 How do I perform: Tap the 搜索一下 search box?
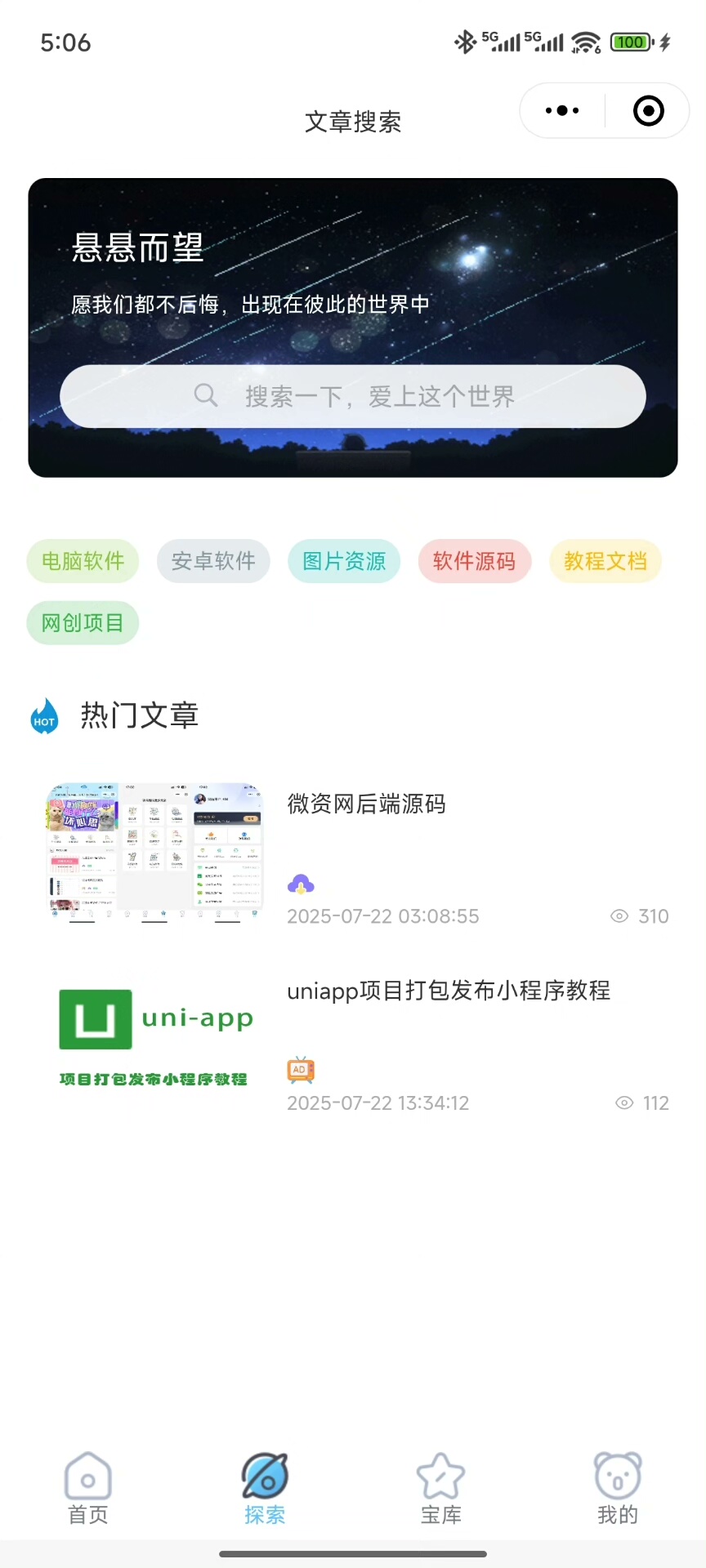[353, 396]
